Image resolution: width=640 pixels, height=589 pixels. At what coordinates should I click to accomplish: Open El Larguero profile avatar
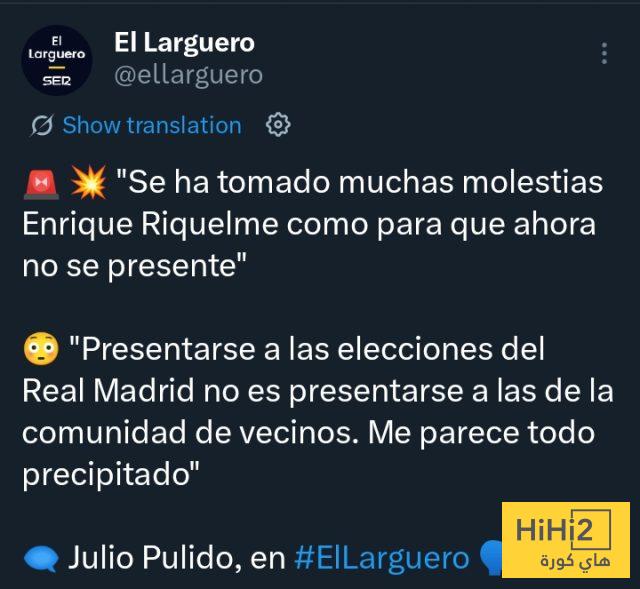pos(57,60)
